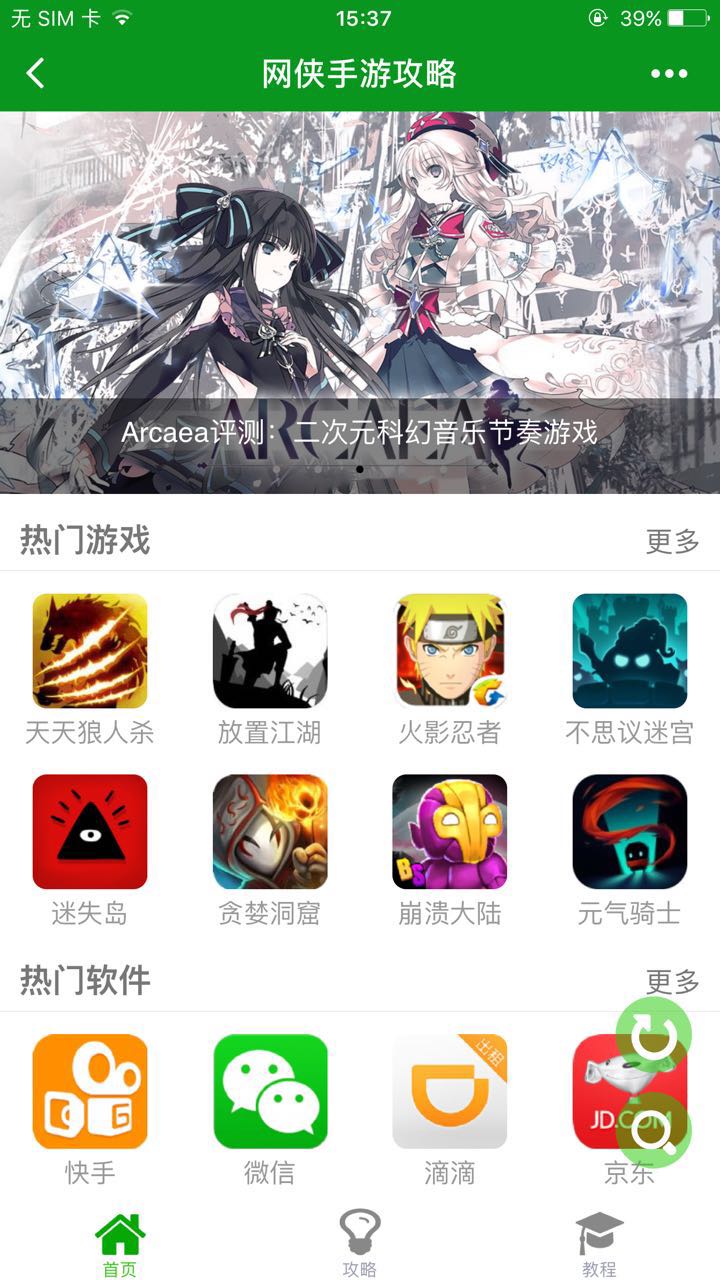The image size is (720, 1280).
Task: Open the 天天狼人杀 game
Action: [90, 651]
